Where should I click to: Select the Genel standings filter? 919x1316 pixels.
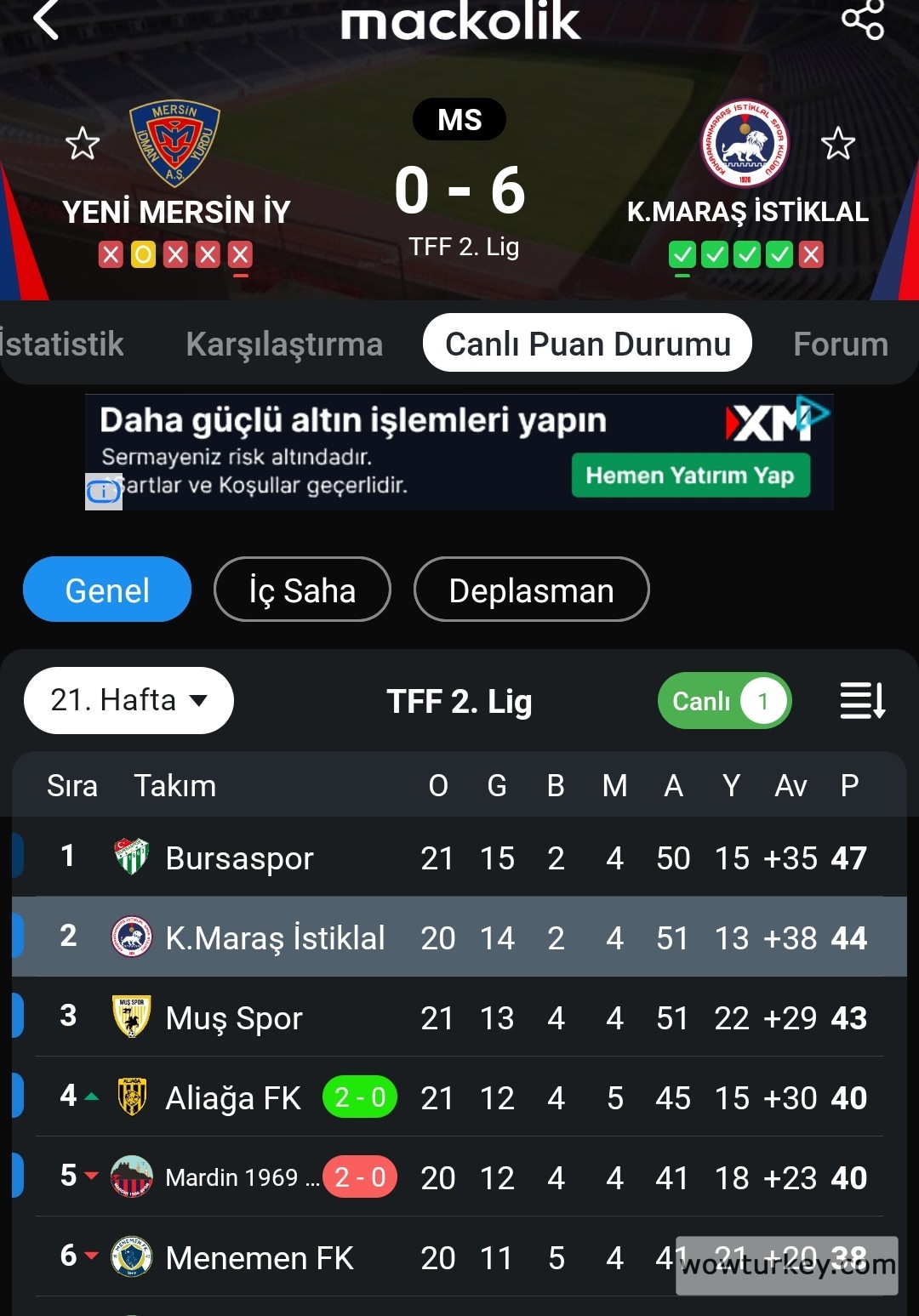pos(107,590)
